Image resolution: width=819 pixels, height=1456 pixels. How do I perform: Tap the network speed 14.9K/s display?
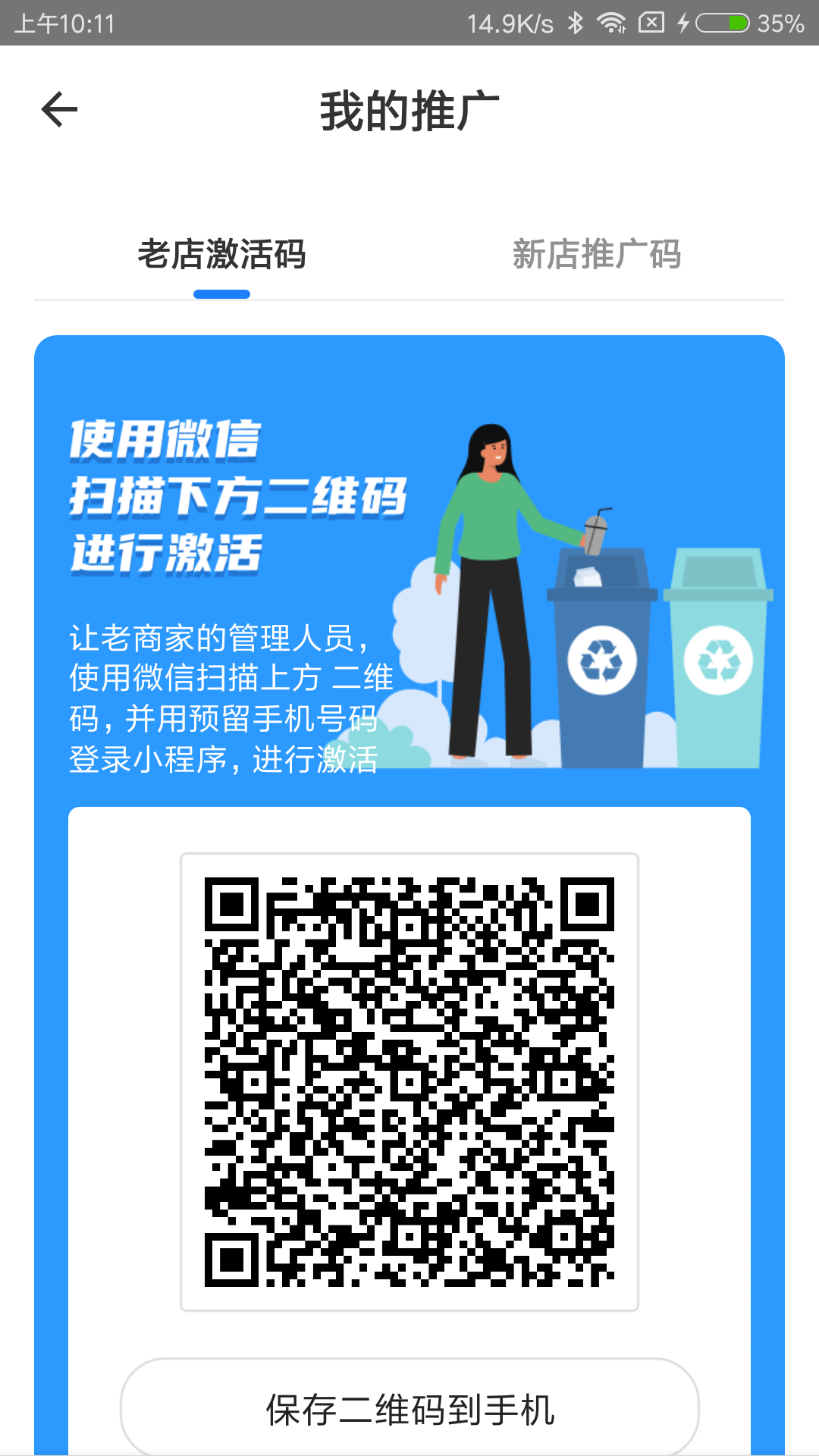(x=510, y=23)
